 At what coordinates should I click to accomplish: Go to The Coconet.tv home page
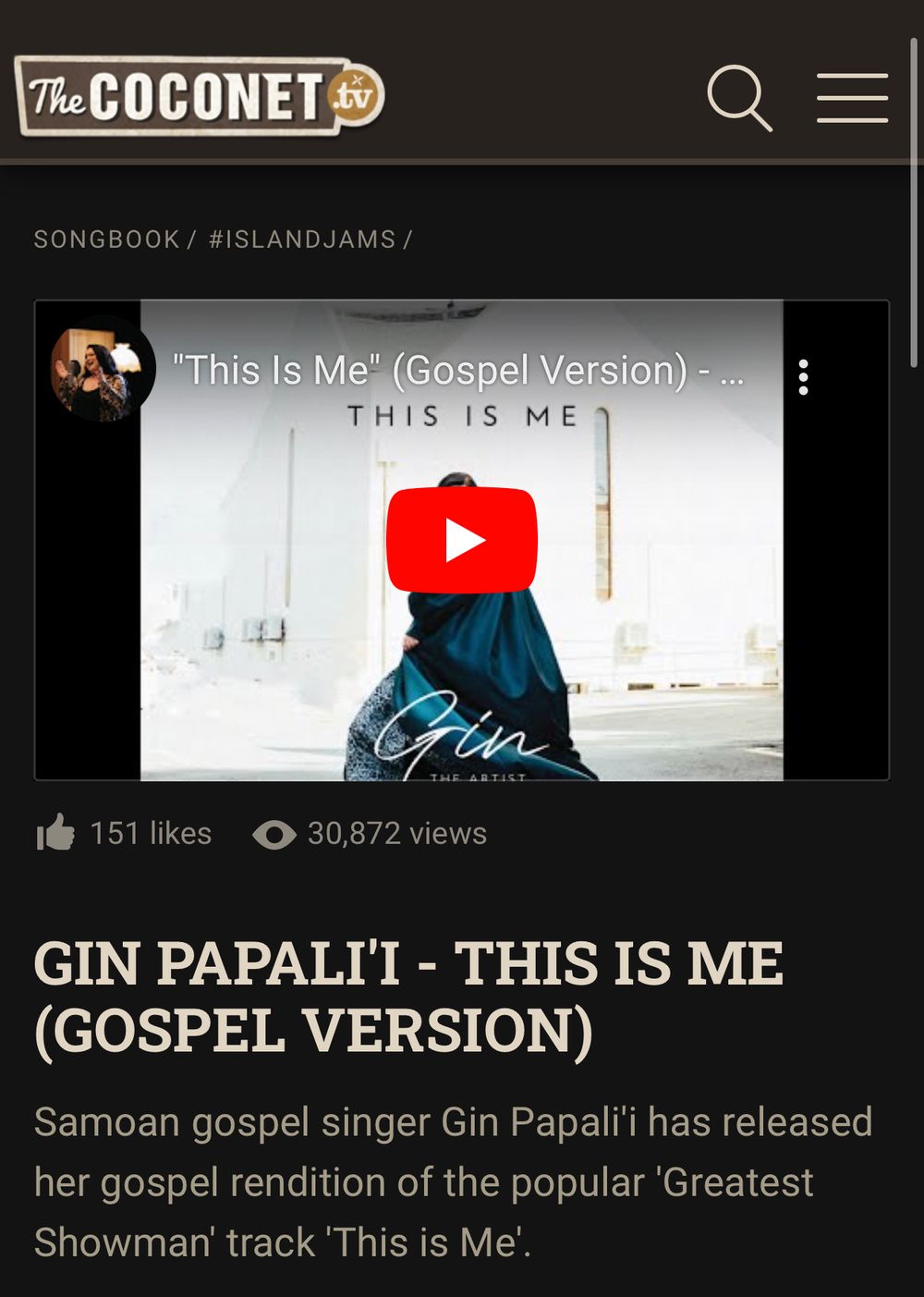(200, 96)
